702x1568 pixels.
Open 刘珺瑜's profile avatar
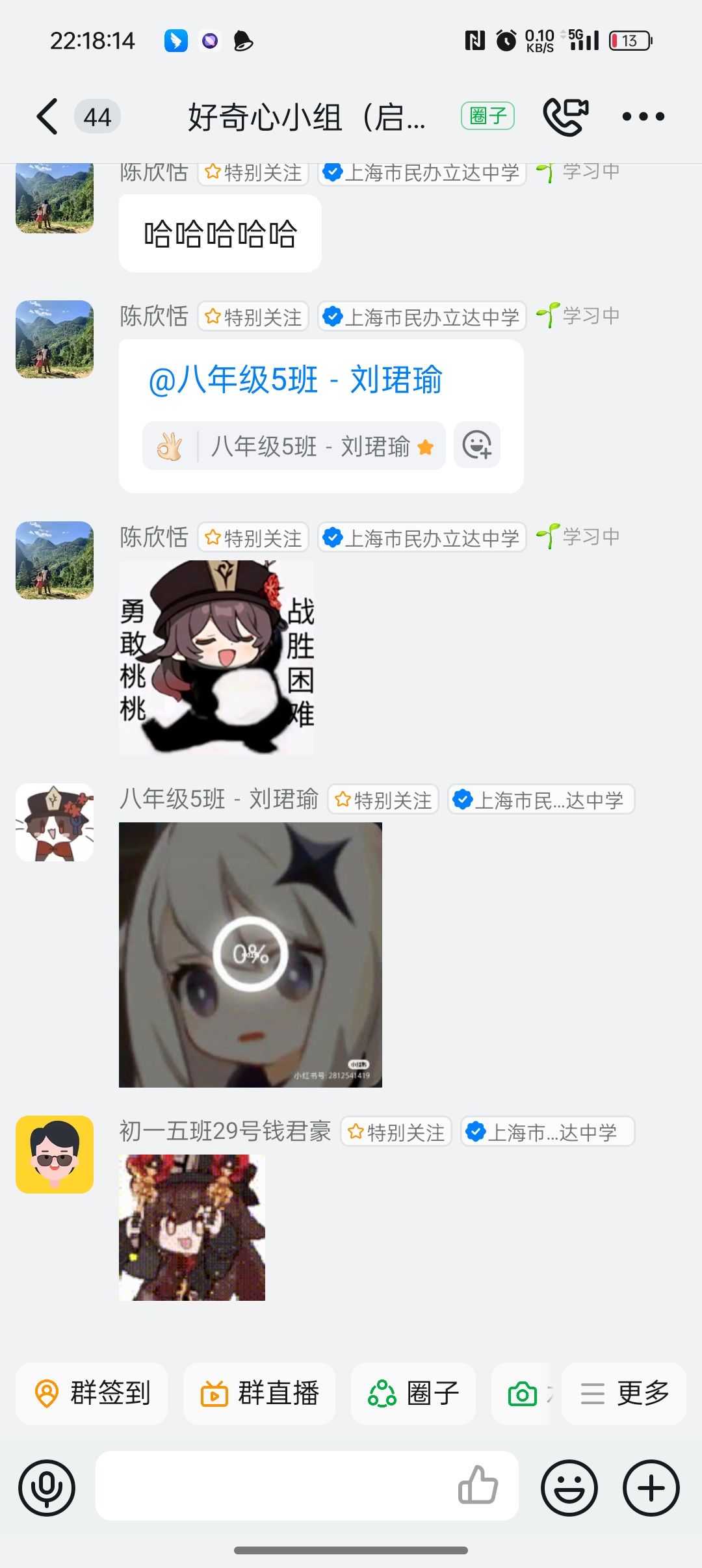[55, 822]
